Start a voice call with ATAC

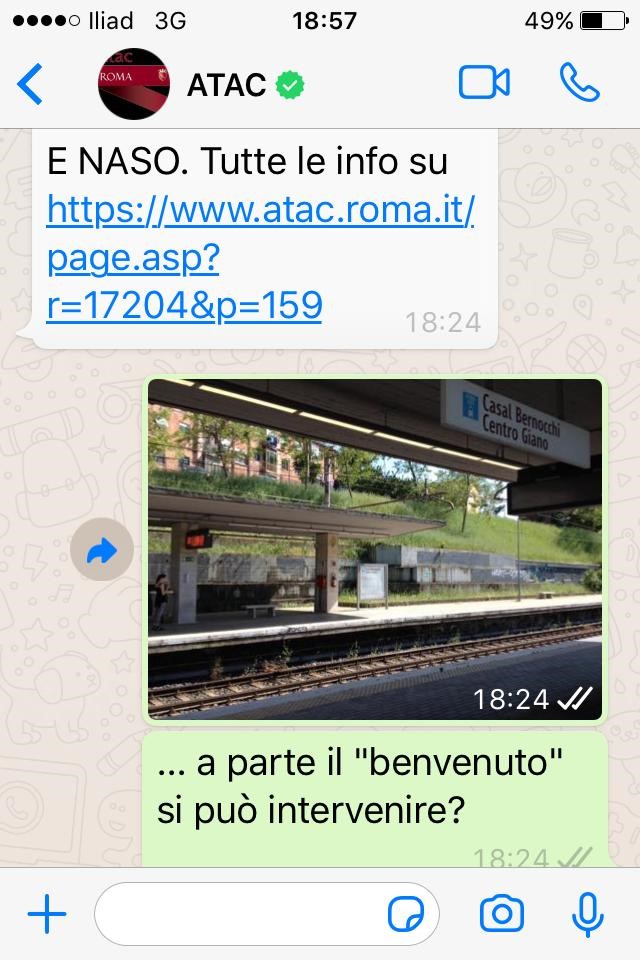tap(579, 83)
